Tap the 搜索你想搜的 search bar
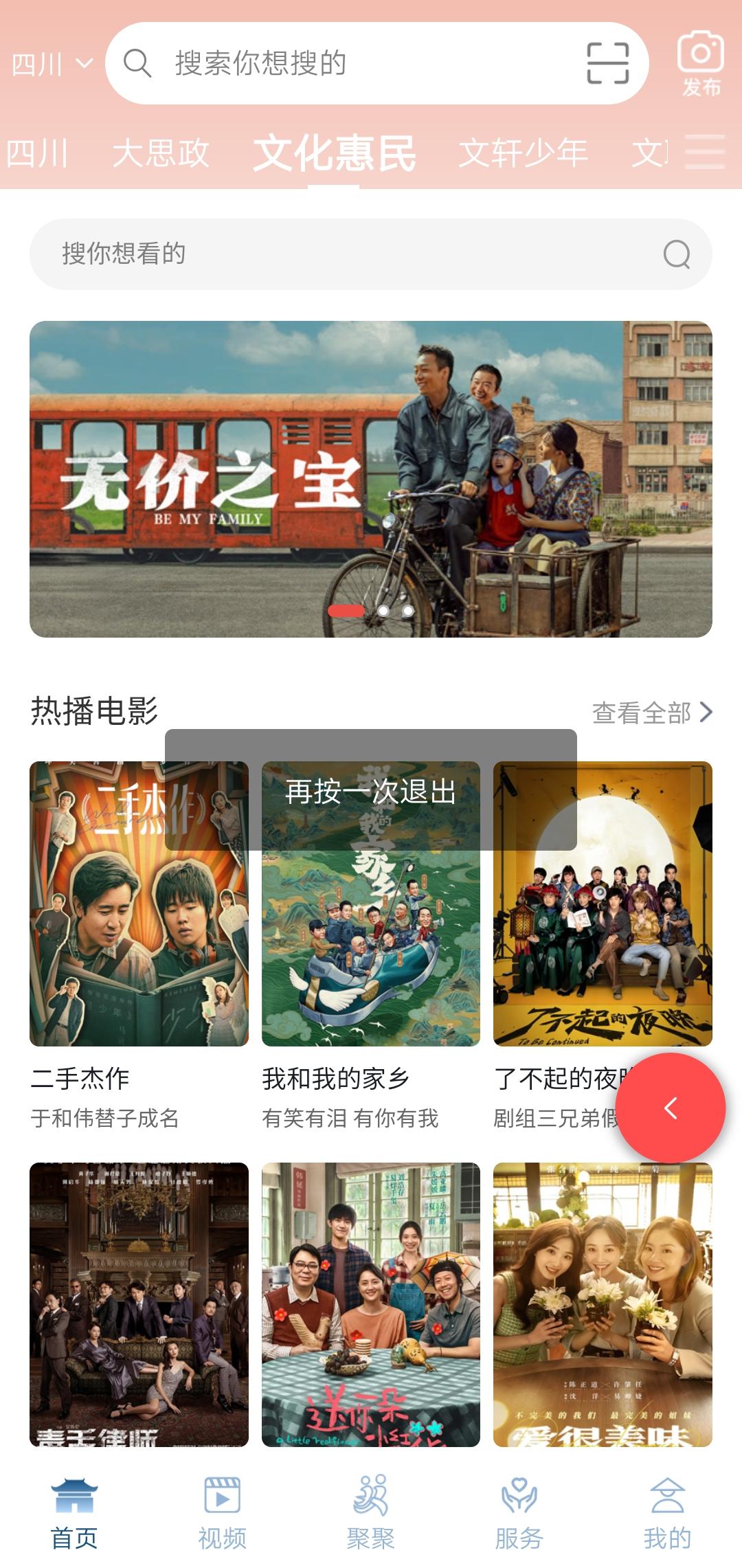The width and height of the screenshot is (742, 1568). (x=344, y=63)
